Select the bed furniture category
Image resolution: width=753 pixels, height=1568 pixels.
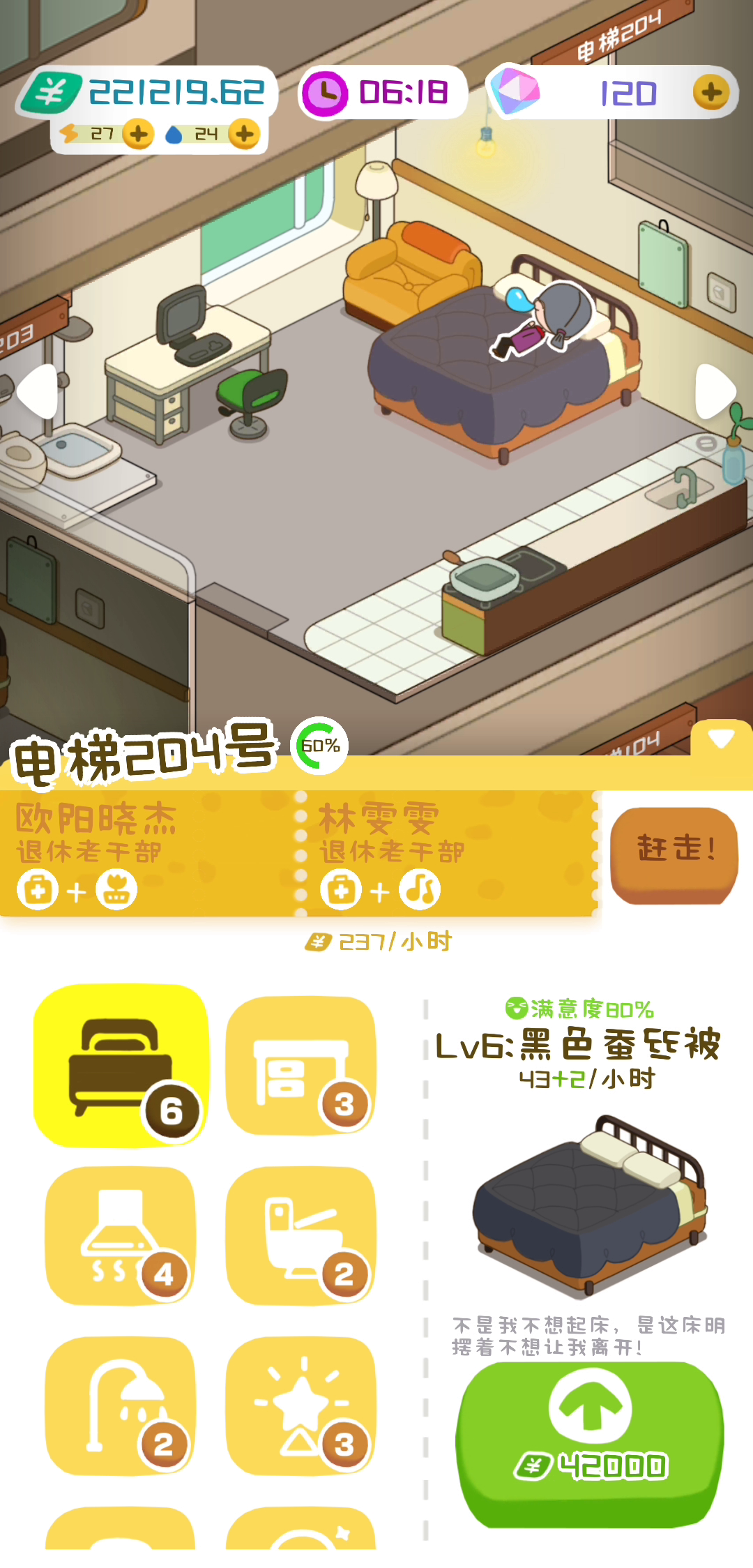pyautogui.click(x=121, y=1065)
